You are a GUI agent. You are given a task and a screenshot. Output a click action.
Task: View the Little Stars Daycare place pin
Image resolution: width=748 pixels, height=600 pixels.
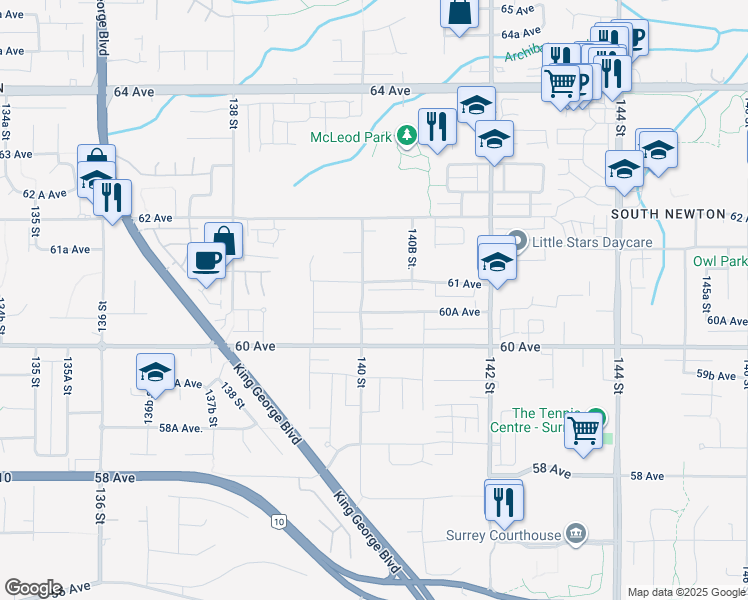tap(517, 241)
